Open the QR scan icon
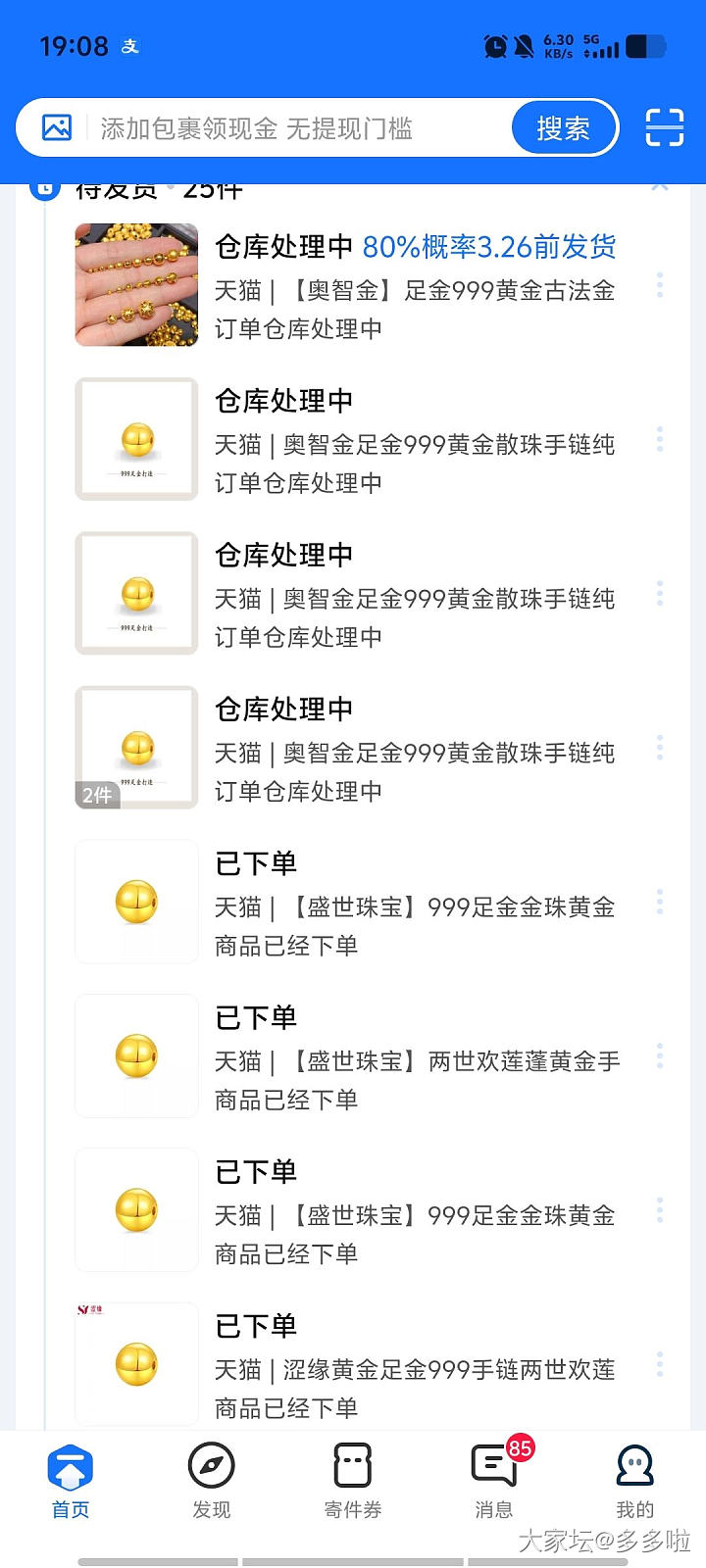 pos(664,127)
